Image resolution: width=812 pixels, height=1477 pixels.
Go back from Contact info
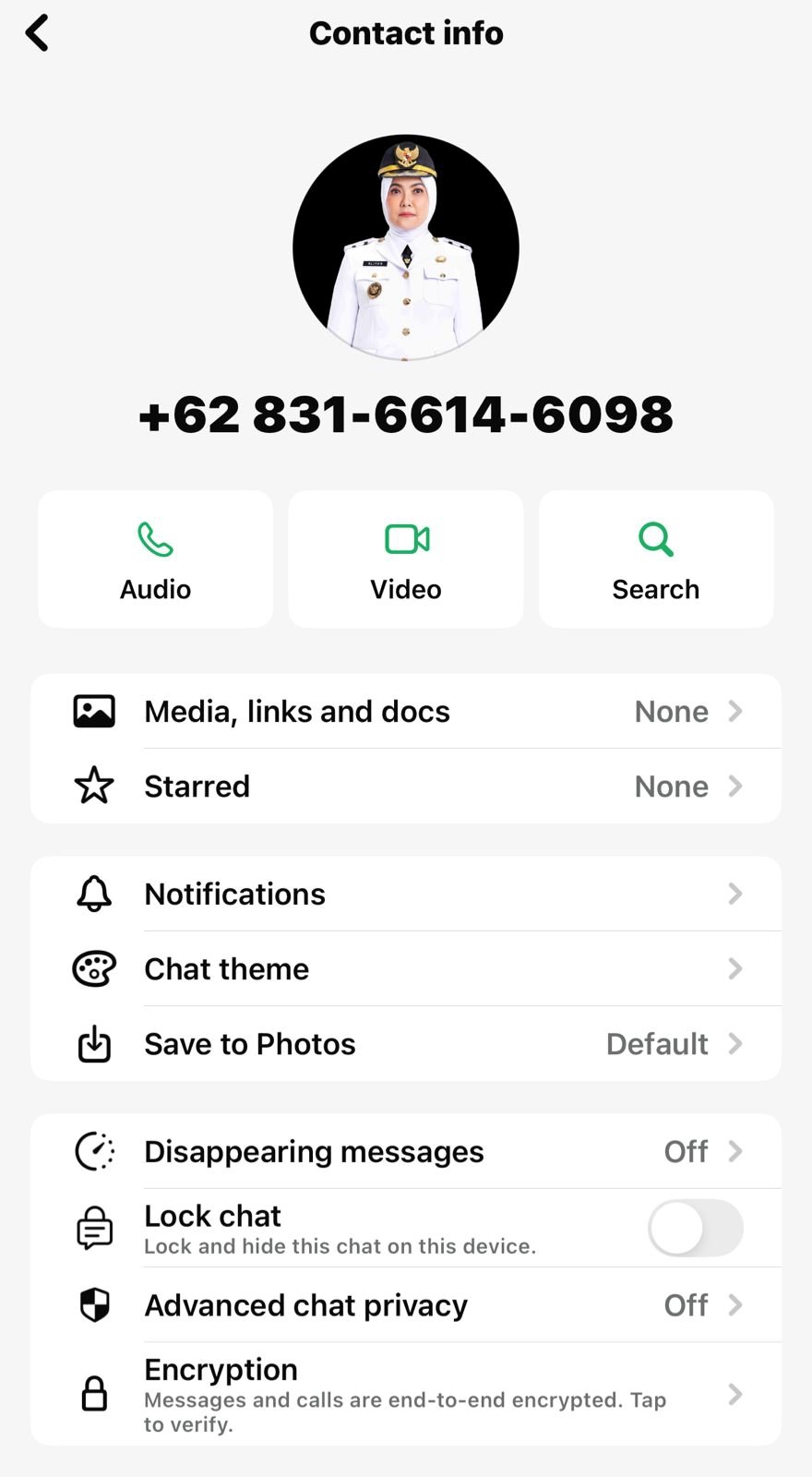38,33
